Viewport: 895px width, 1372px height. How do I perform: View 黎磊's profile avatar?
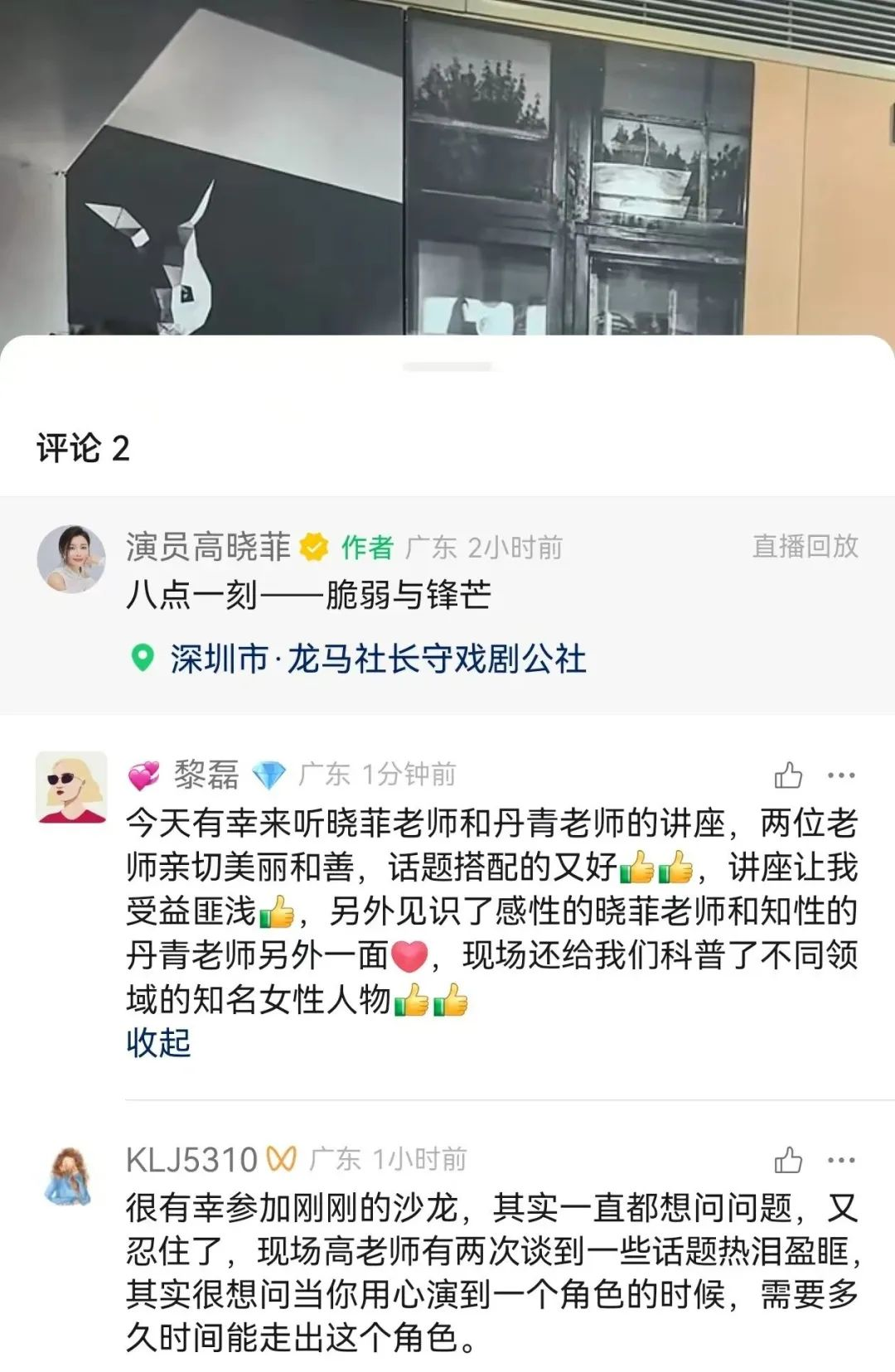point(71,787)
